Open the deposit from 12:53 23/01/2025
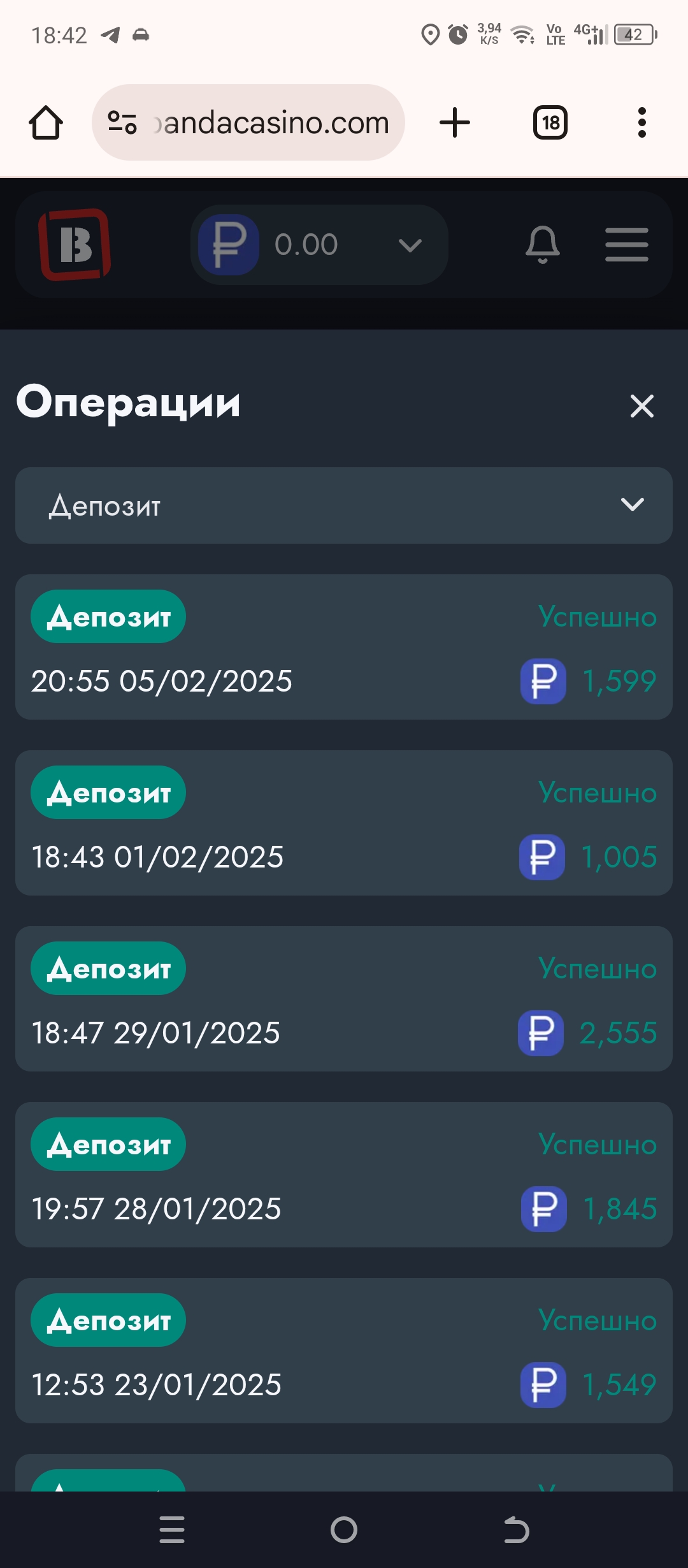Image resolution: width=688 pixels, height=1568 pixels. [344, 1351]
